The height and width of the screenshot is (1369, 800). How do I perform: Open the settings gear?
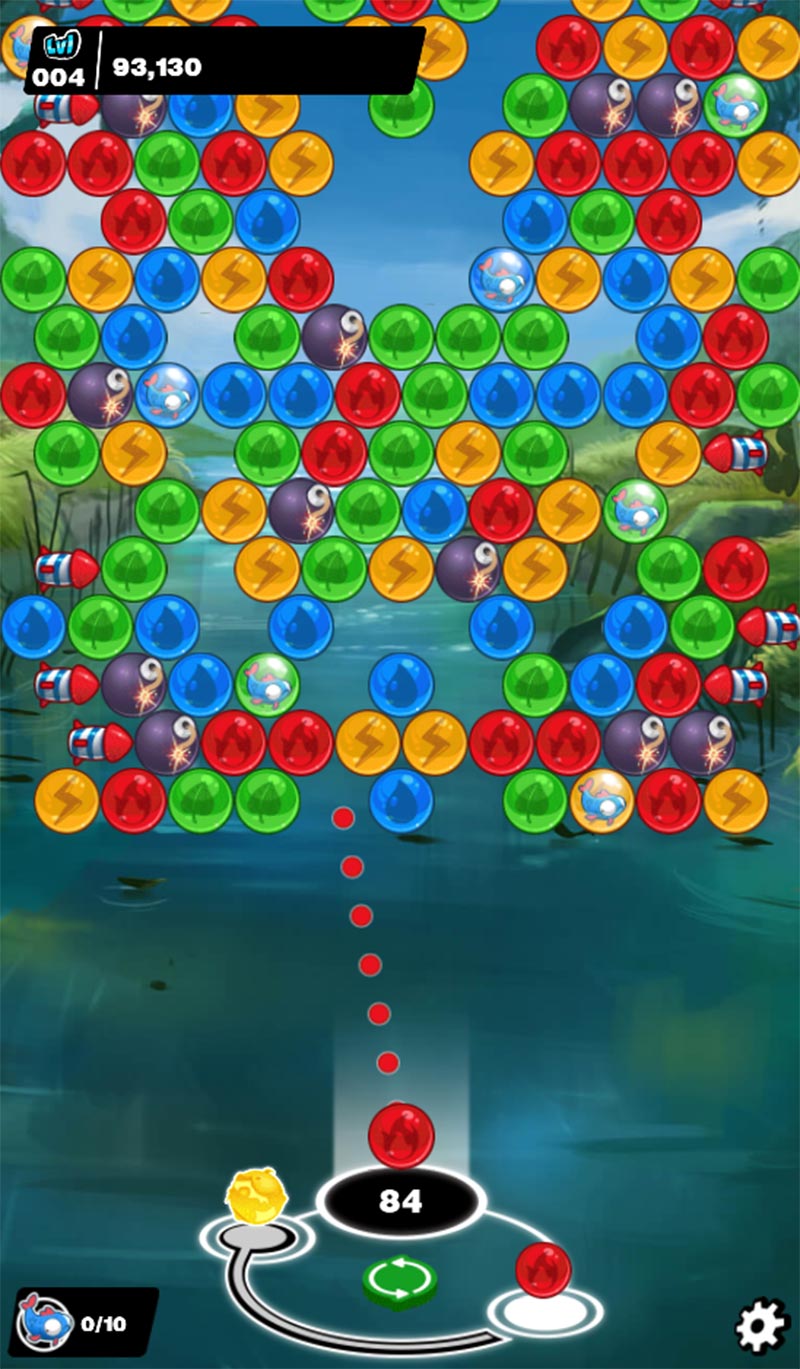pyautogui.click(x=762, y=1326)
